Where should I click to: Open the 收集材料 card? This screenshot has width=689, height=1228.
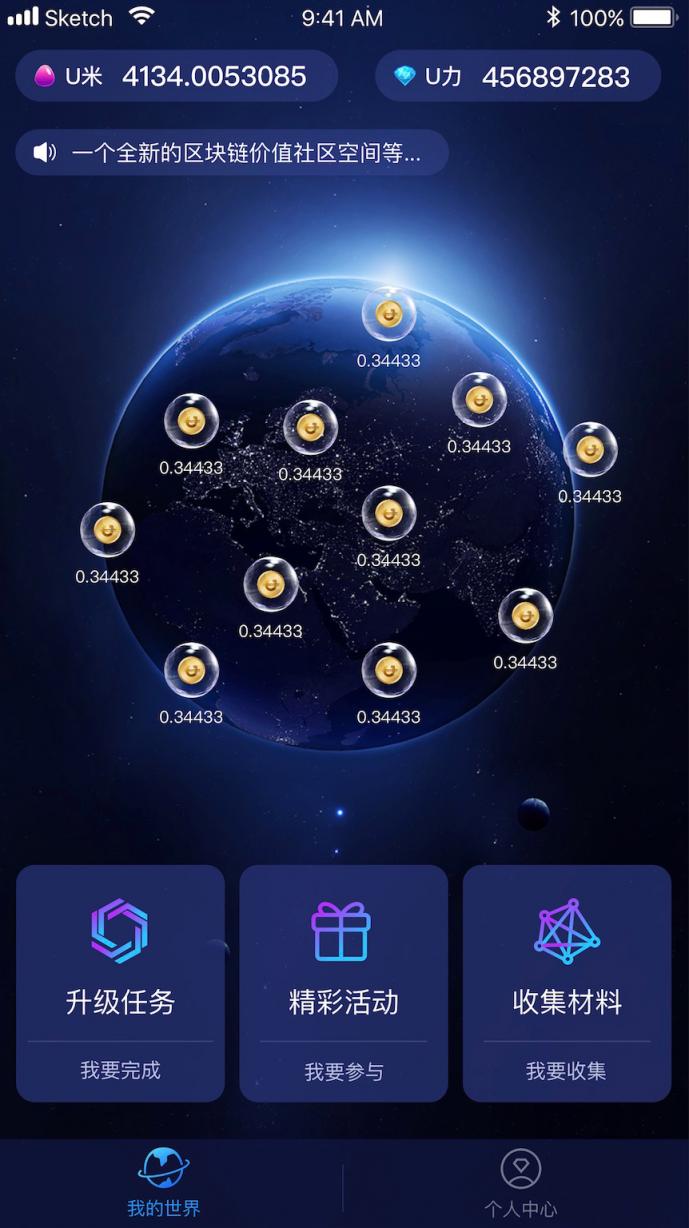click(x=566, y=983)
